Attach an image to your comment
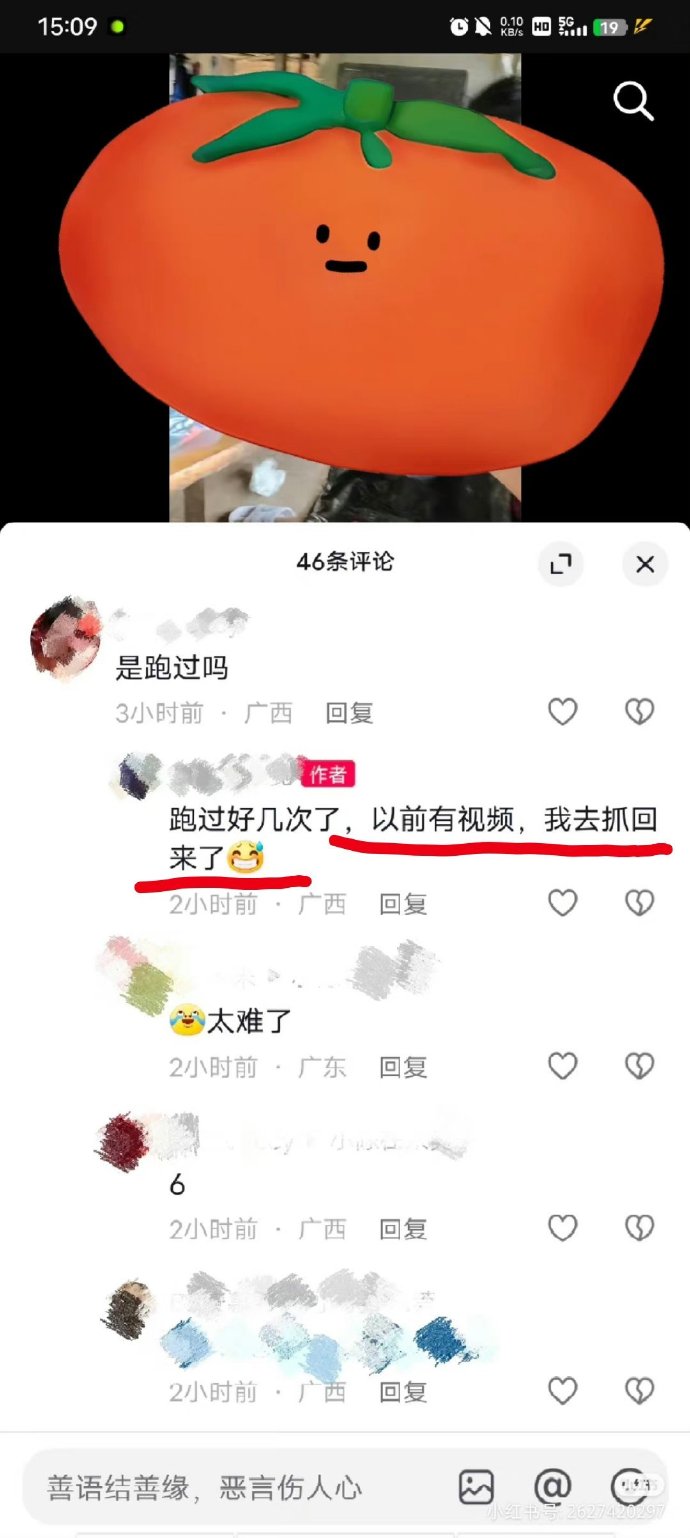This screenshot has width=690, height=1538. [476, 1487]
